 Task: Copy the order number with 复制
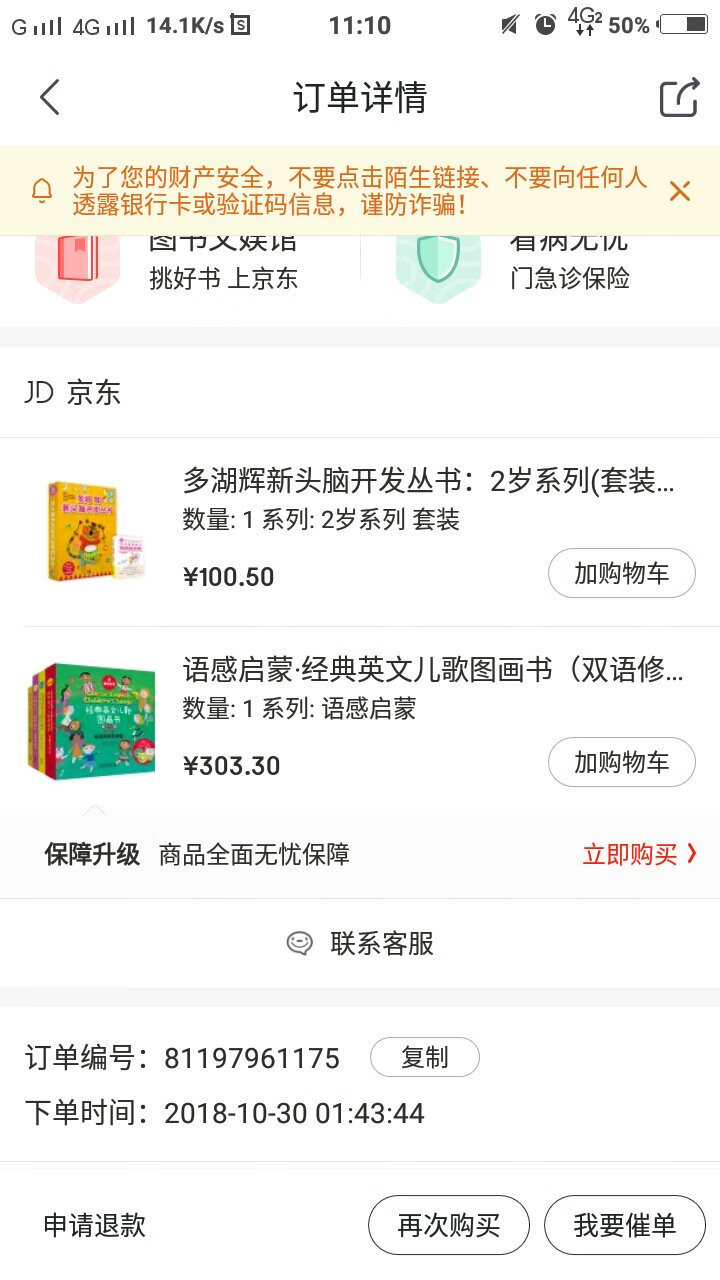pos(425,1057)
